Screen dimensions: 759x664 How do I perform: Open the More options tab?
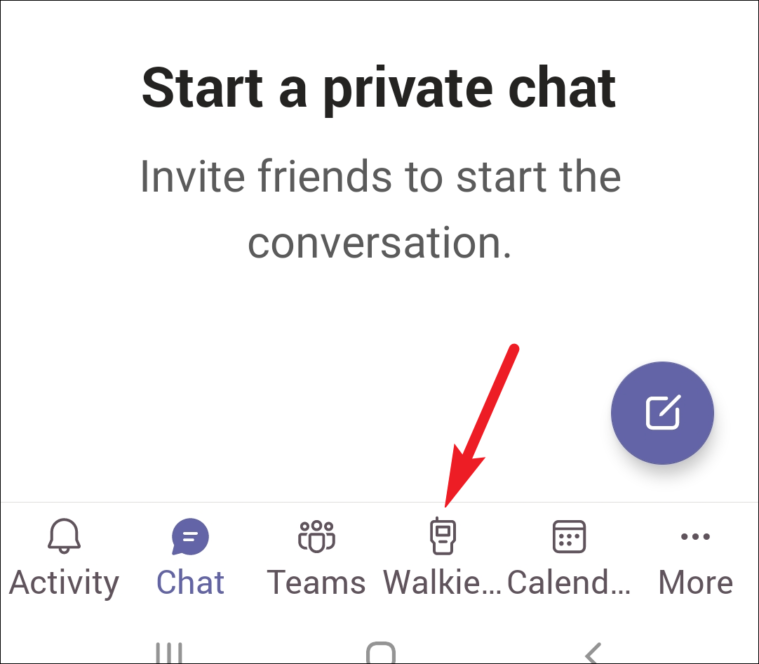pos(695,558)
